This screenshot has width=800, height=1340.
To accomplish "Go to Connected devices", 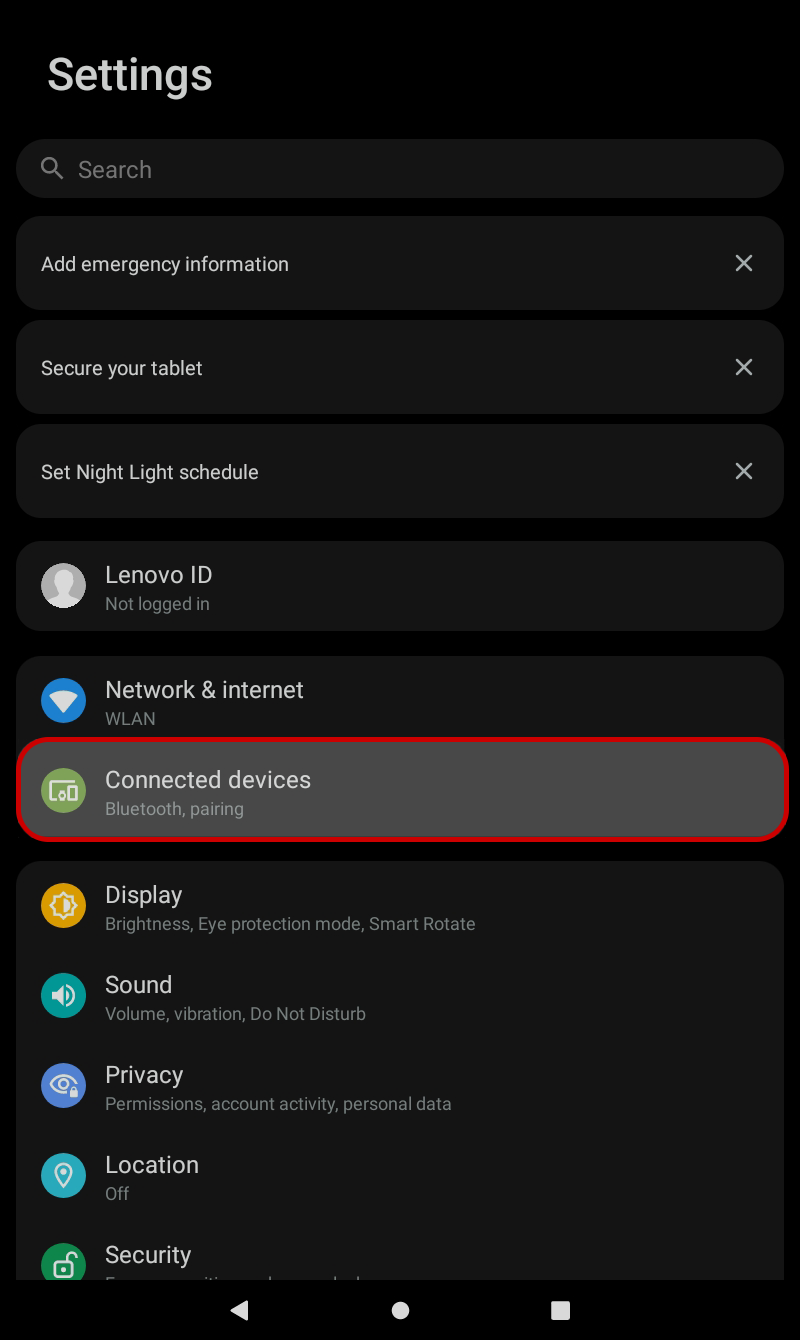I will tap(400, 791).
